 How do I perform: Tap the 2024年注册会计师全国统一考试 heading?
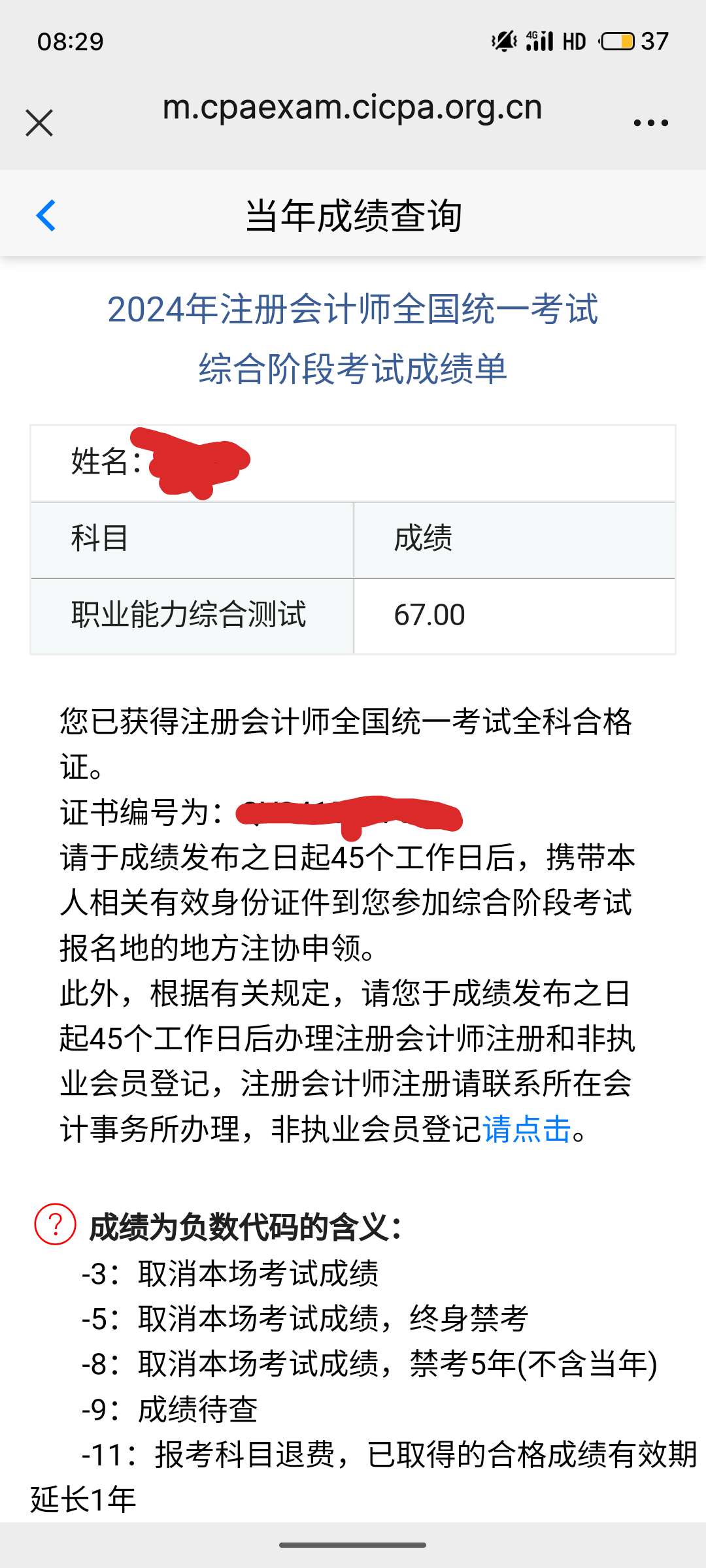(353, 312)
